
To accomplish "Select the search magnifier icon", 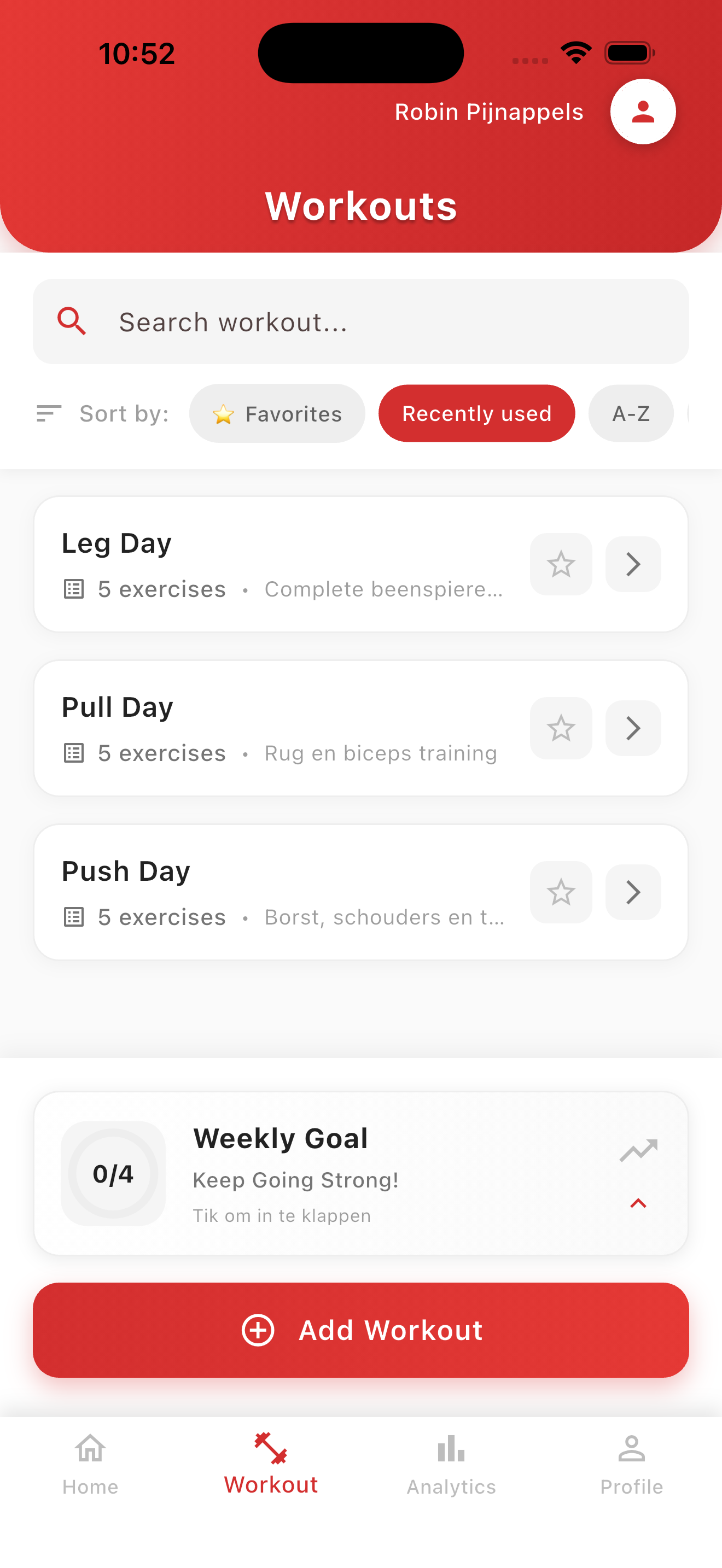I will point(72,321).
